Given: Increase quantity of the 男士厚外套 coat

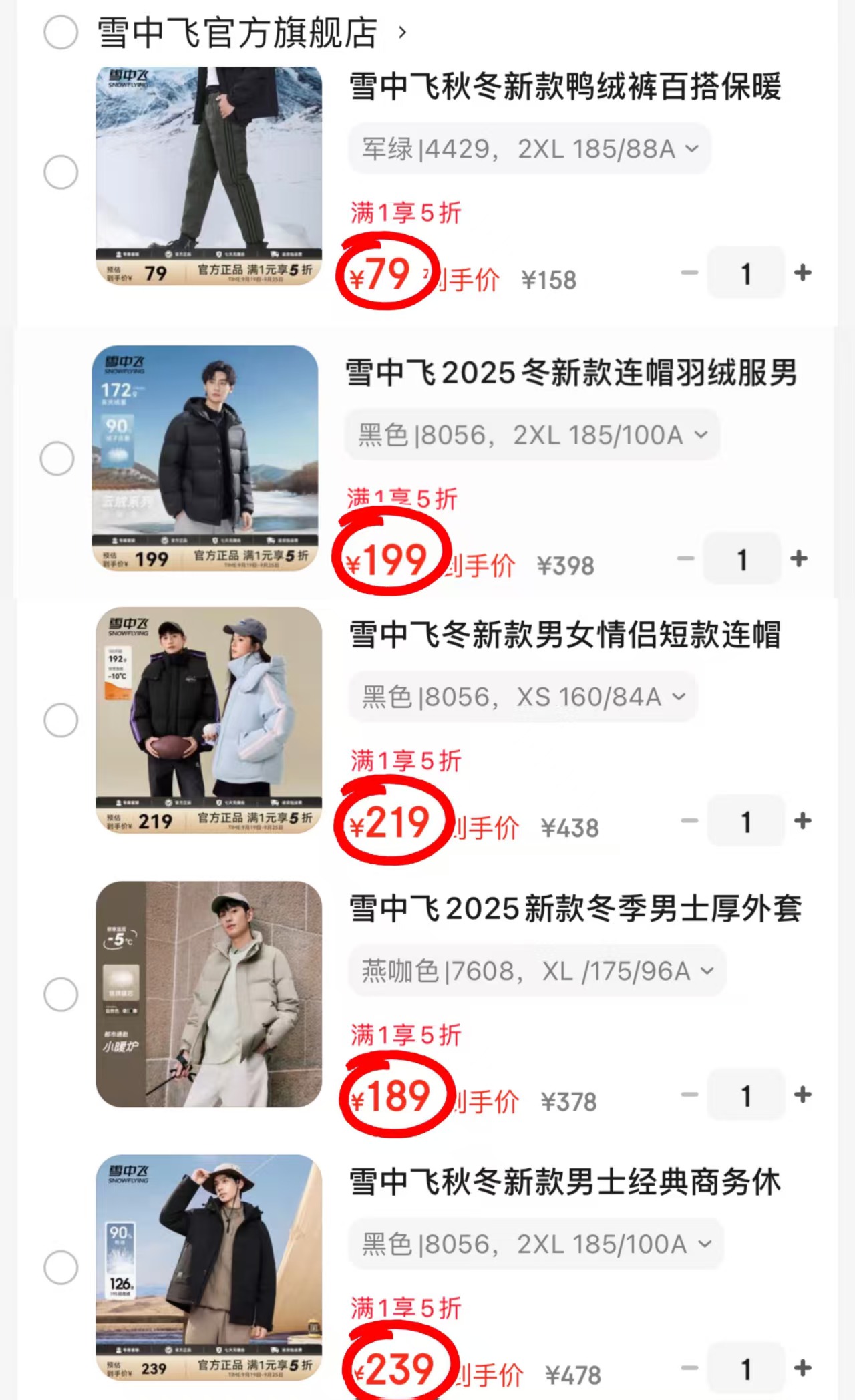Looking at the screenshot, I should click(801, 1095).
